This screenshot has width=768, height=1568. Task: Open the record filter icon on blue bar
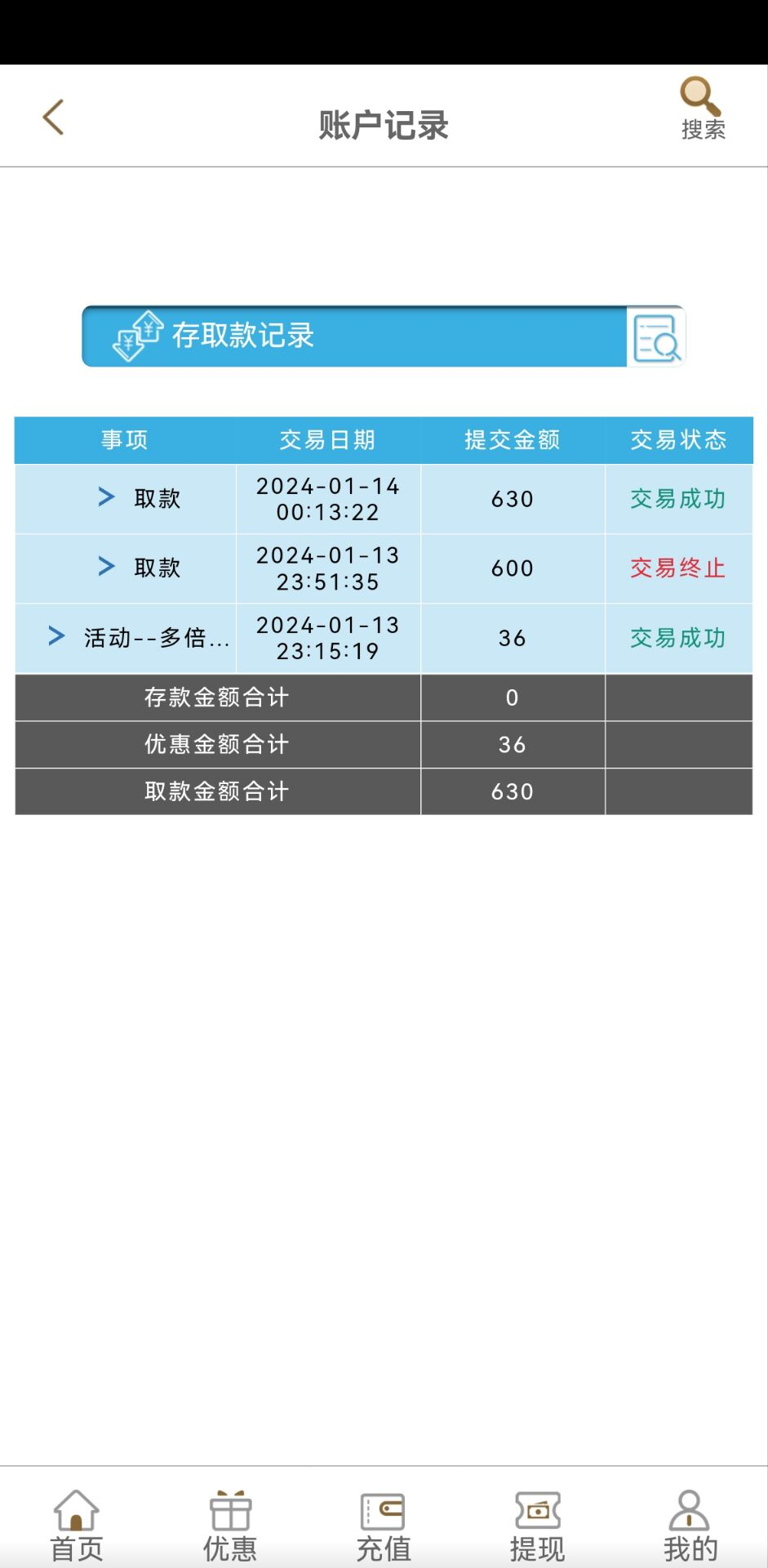pyautogui.click(x=655, y=337)
